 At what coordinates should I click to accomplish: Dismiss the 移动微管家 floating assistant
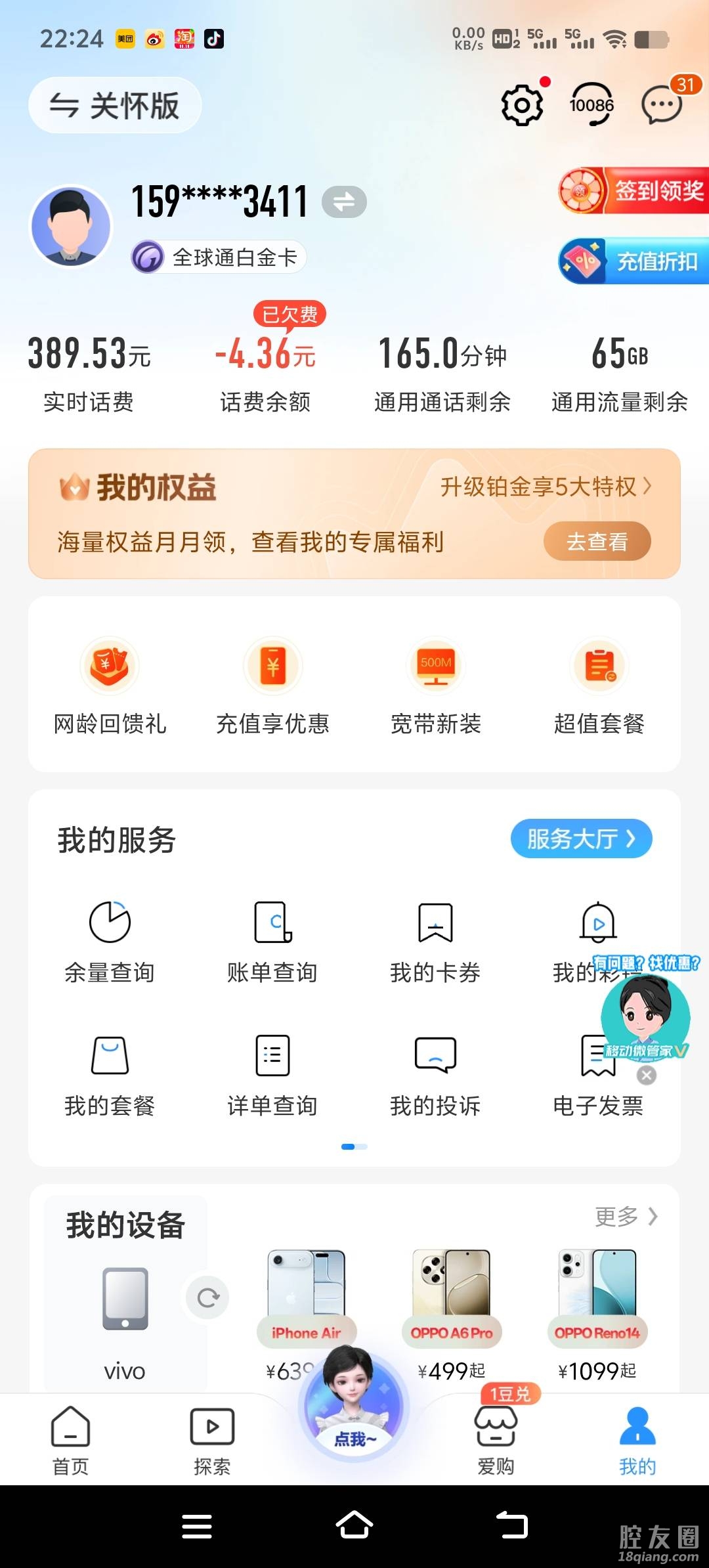click(647, 1075)
